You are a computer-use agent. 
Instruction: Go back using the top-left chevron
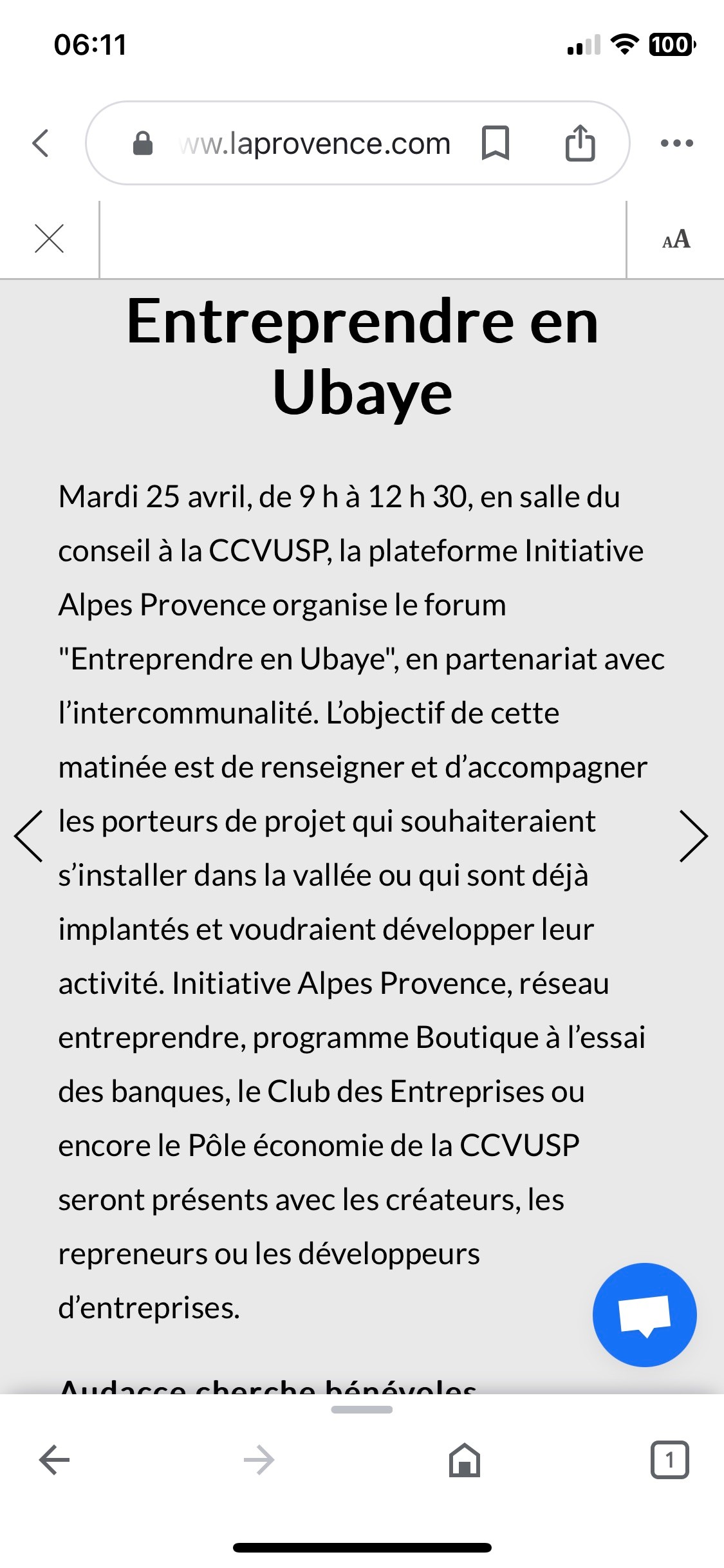click(41, 143)
